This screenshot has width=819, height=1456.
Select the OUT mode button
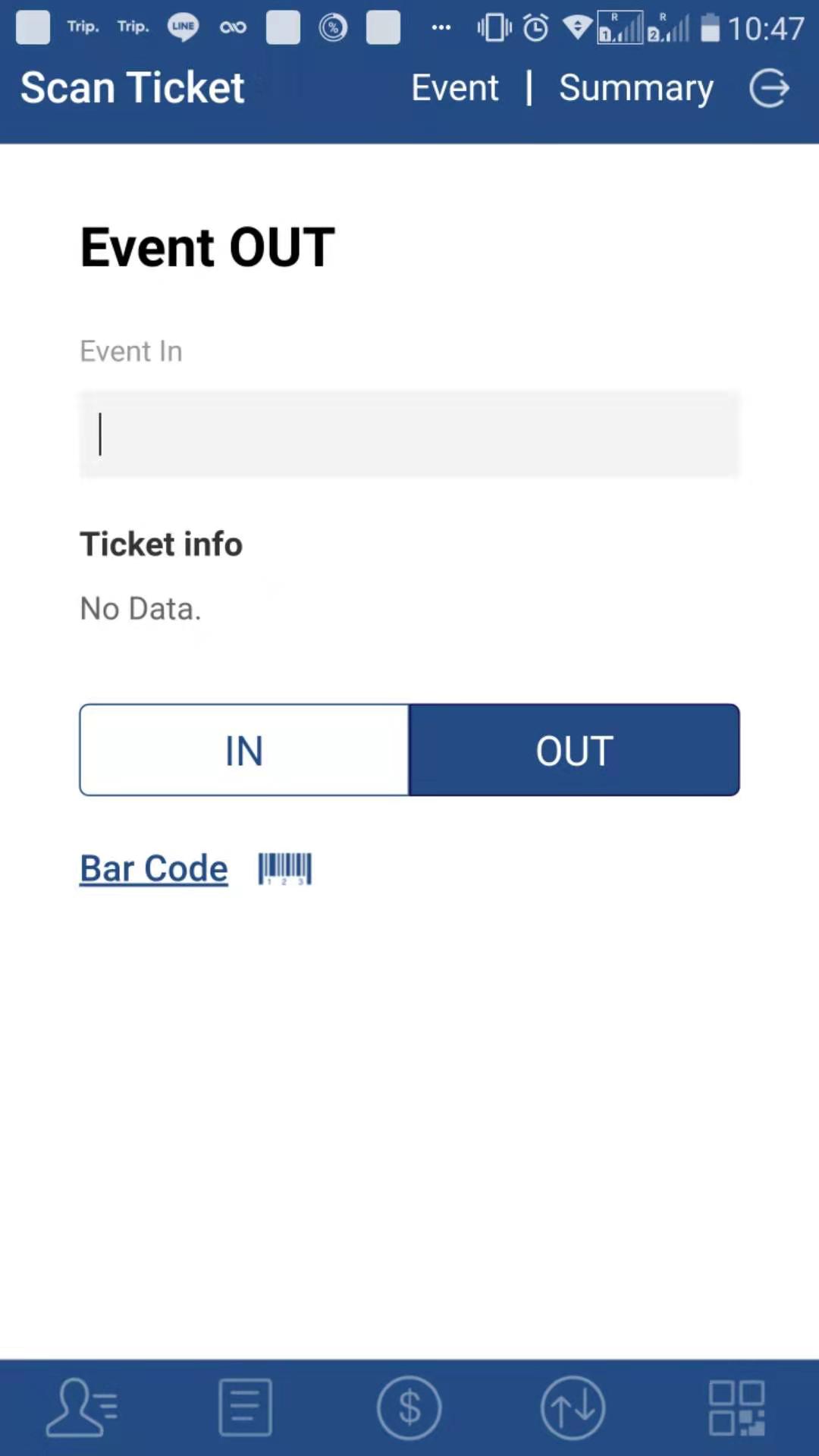coord(575,750)
